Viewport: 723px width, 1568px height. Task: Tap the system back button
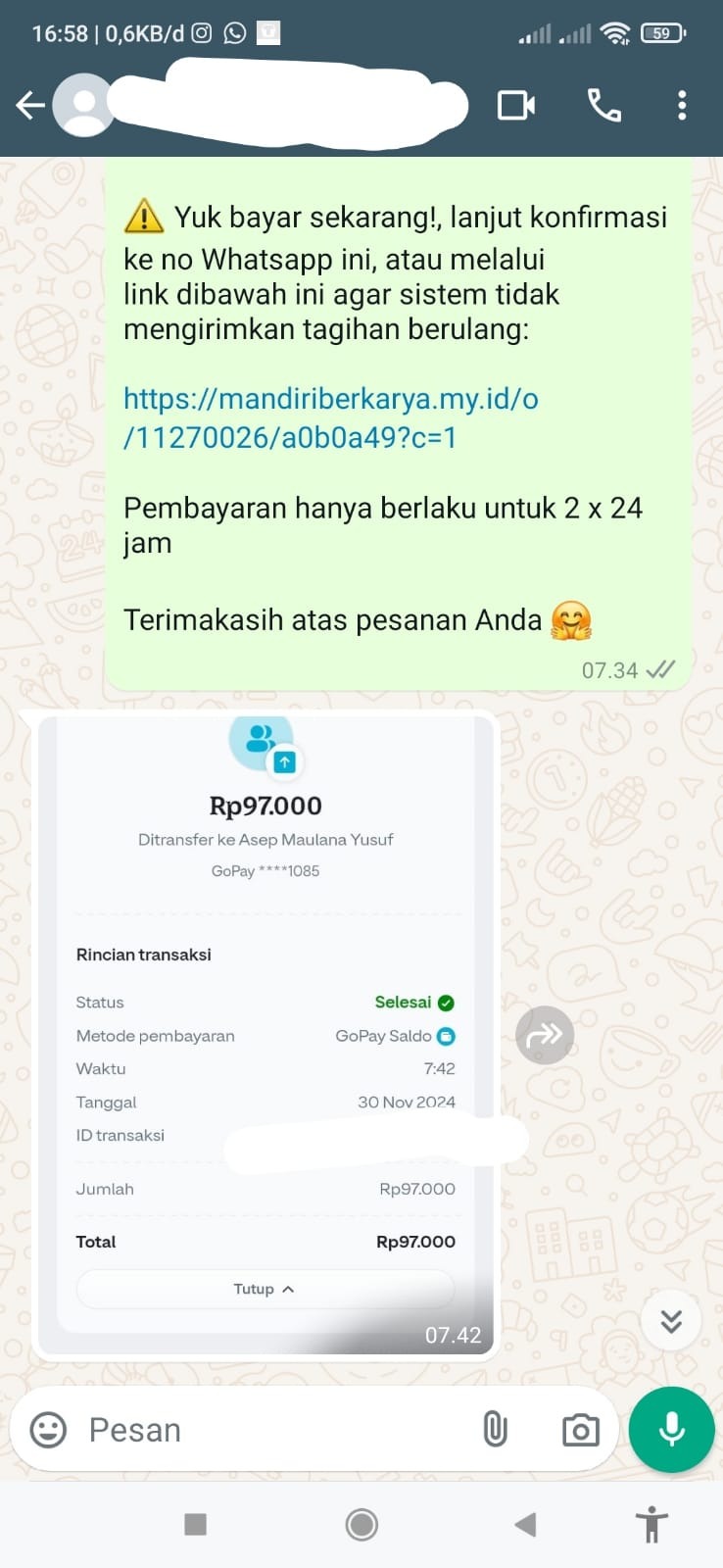point(526,1524)
